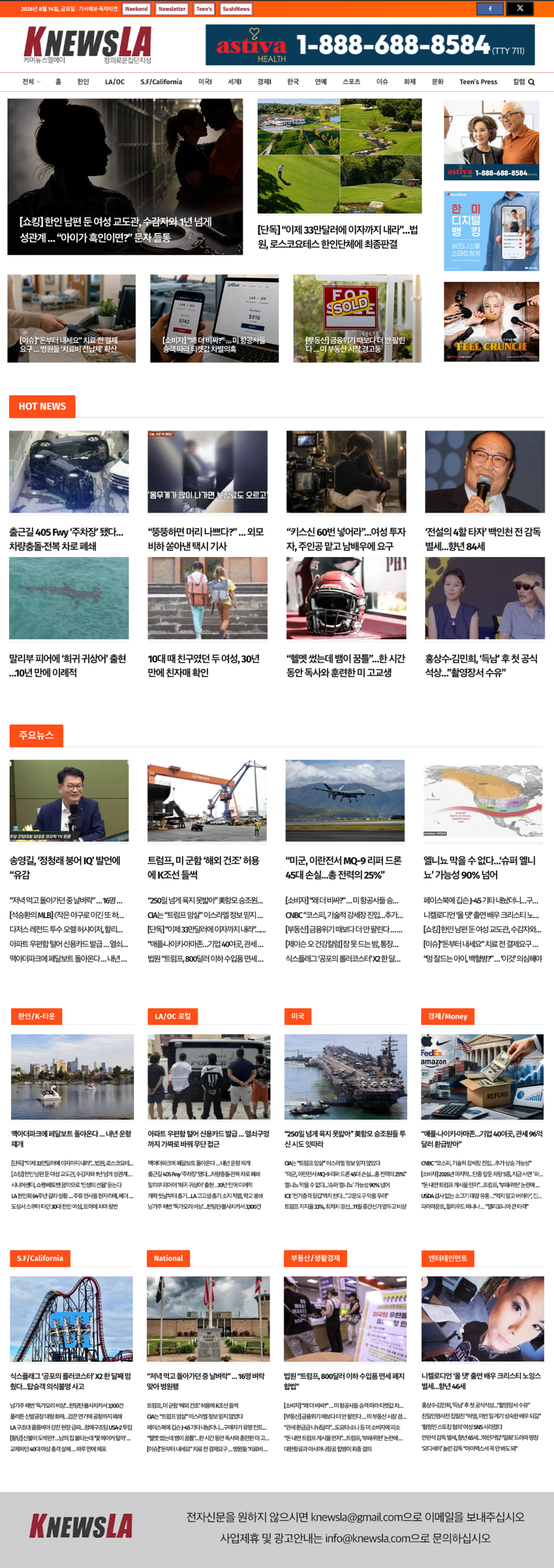Switch to S.F/California section
This screenshot has width=554, height=1568.
[161, 82]
